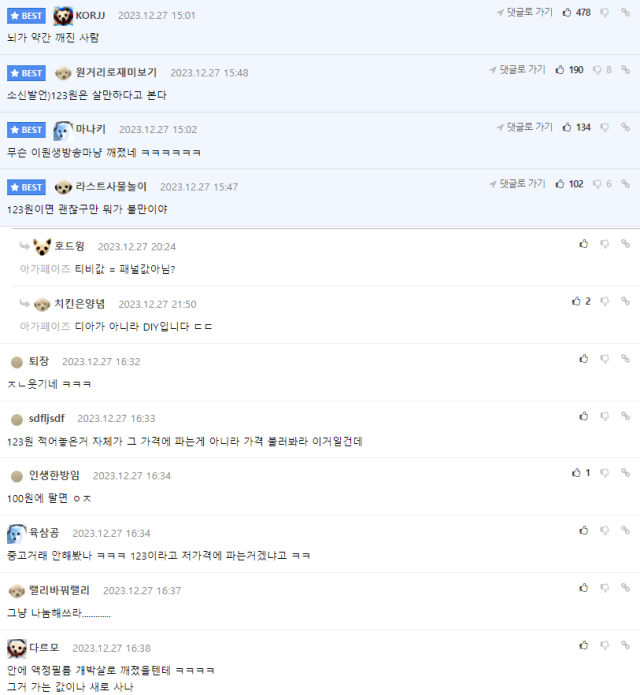Downvote 퇴장's comment
The height and width of the screenshot is (695, 640).
tap(604, 358)
